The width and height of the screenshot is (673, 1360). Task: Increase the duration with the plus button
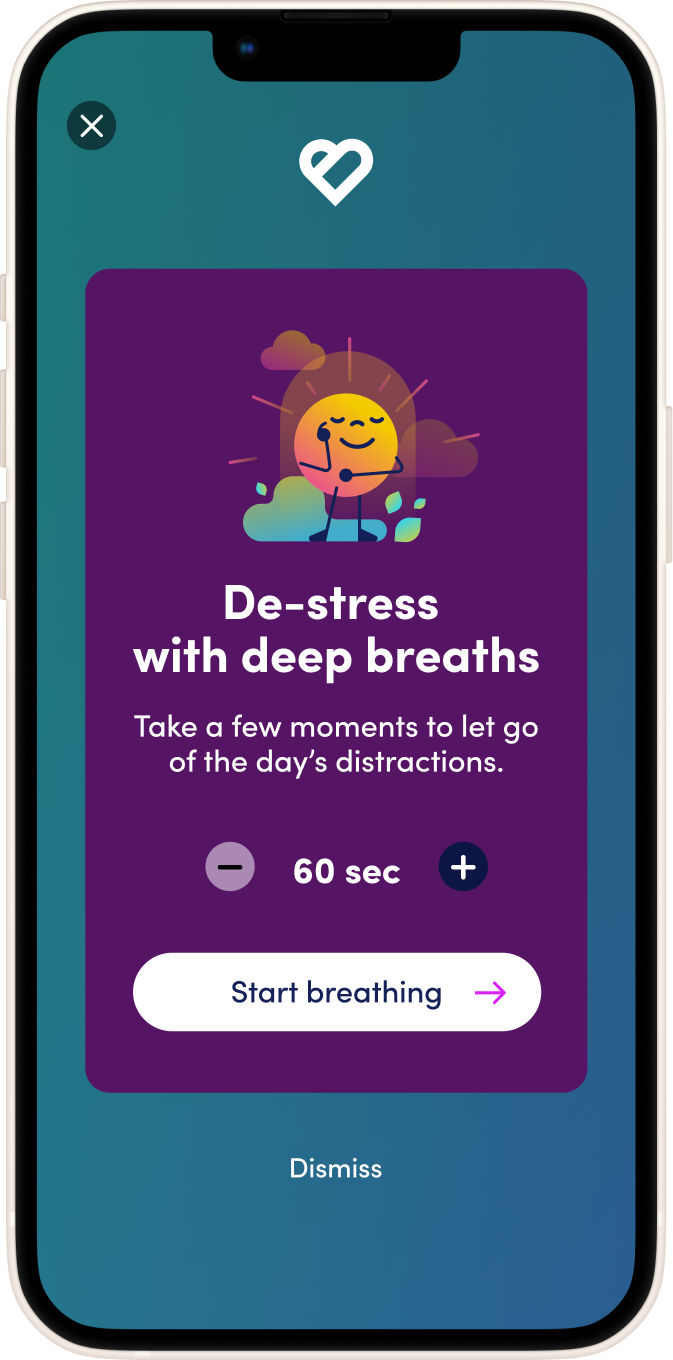pos(463,867)
